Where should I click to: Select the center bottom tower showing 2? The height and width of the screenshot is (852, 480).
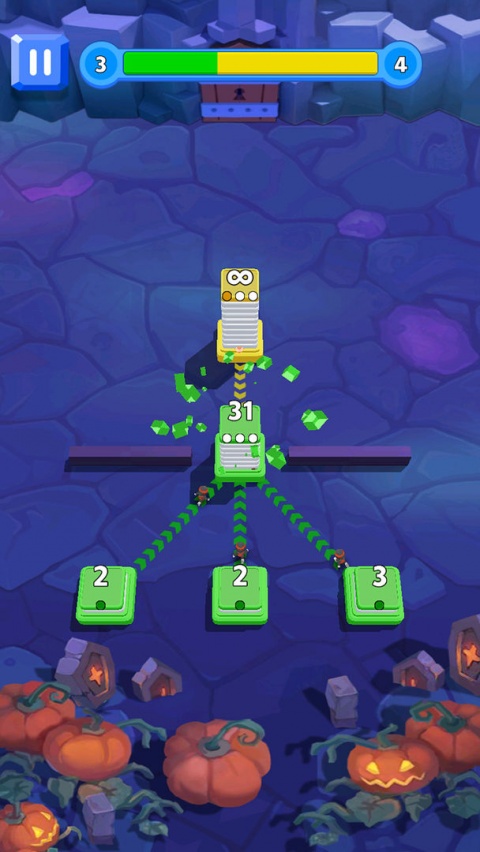(x=240, y=595)
